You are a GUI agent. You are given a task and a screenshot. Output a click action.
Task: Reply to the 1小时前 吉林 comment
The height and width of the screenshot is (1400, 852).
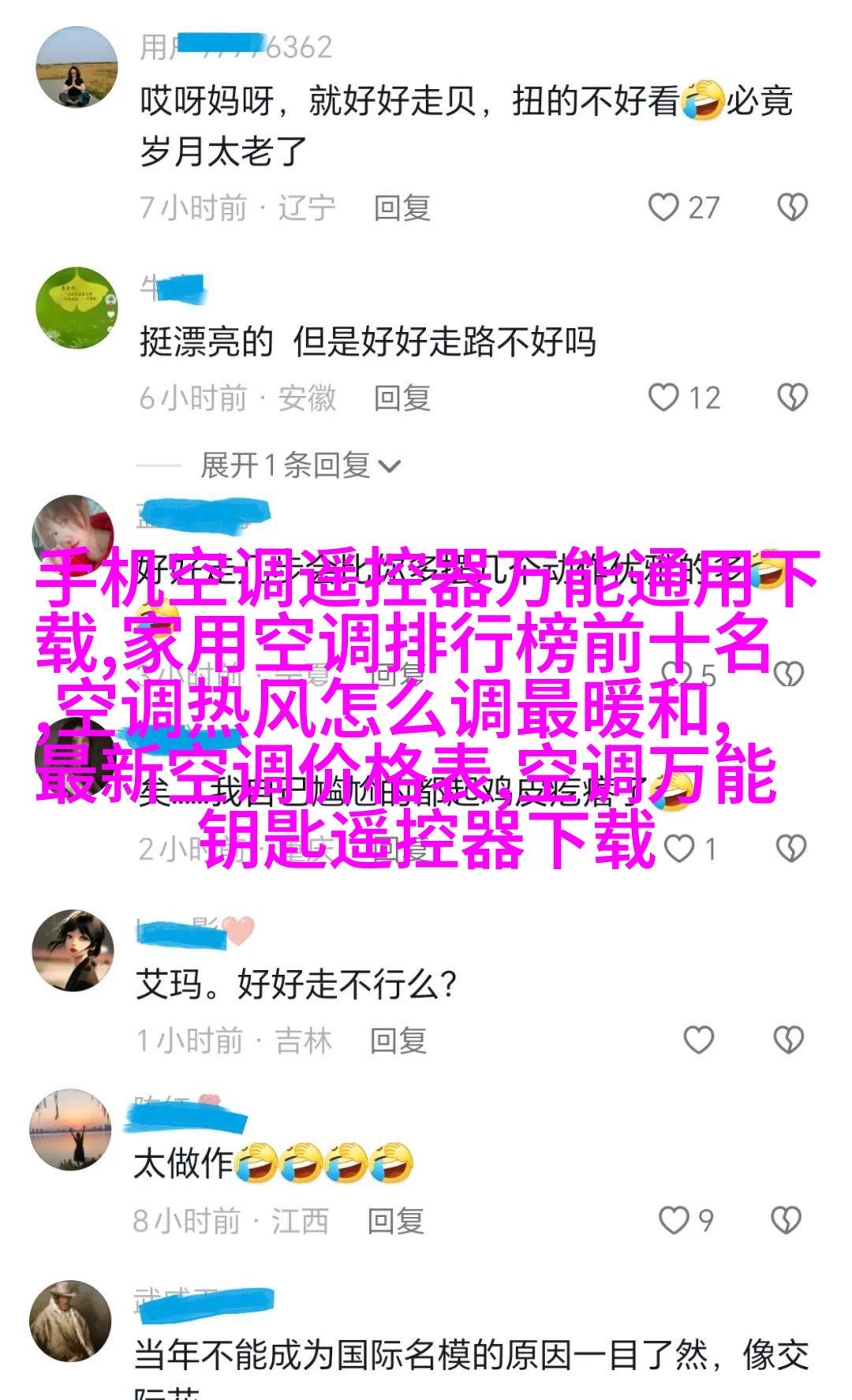click(x=398, y=1041)
